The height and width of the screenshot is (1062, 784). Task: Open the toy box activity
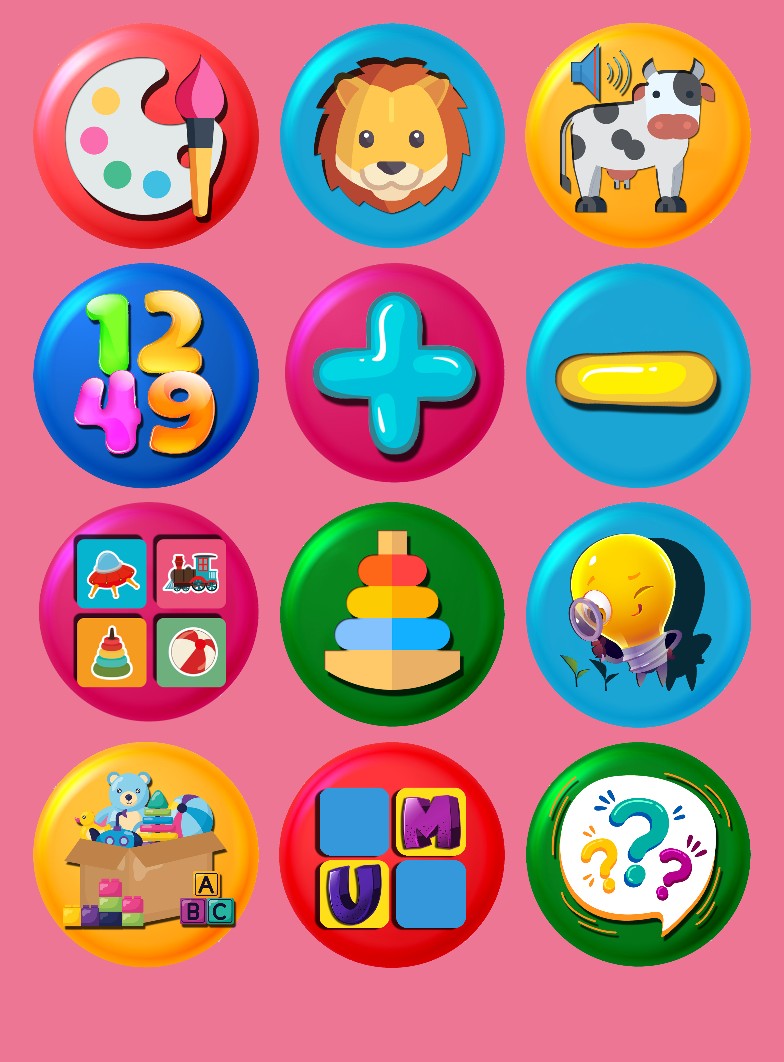pyautogui.click(x=146, y=854)
